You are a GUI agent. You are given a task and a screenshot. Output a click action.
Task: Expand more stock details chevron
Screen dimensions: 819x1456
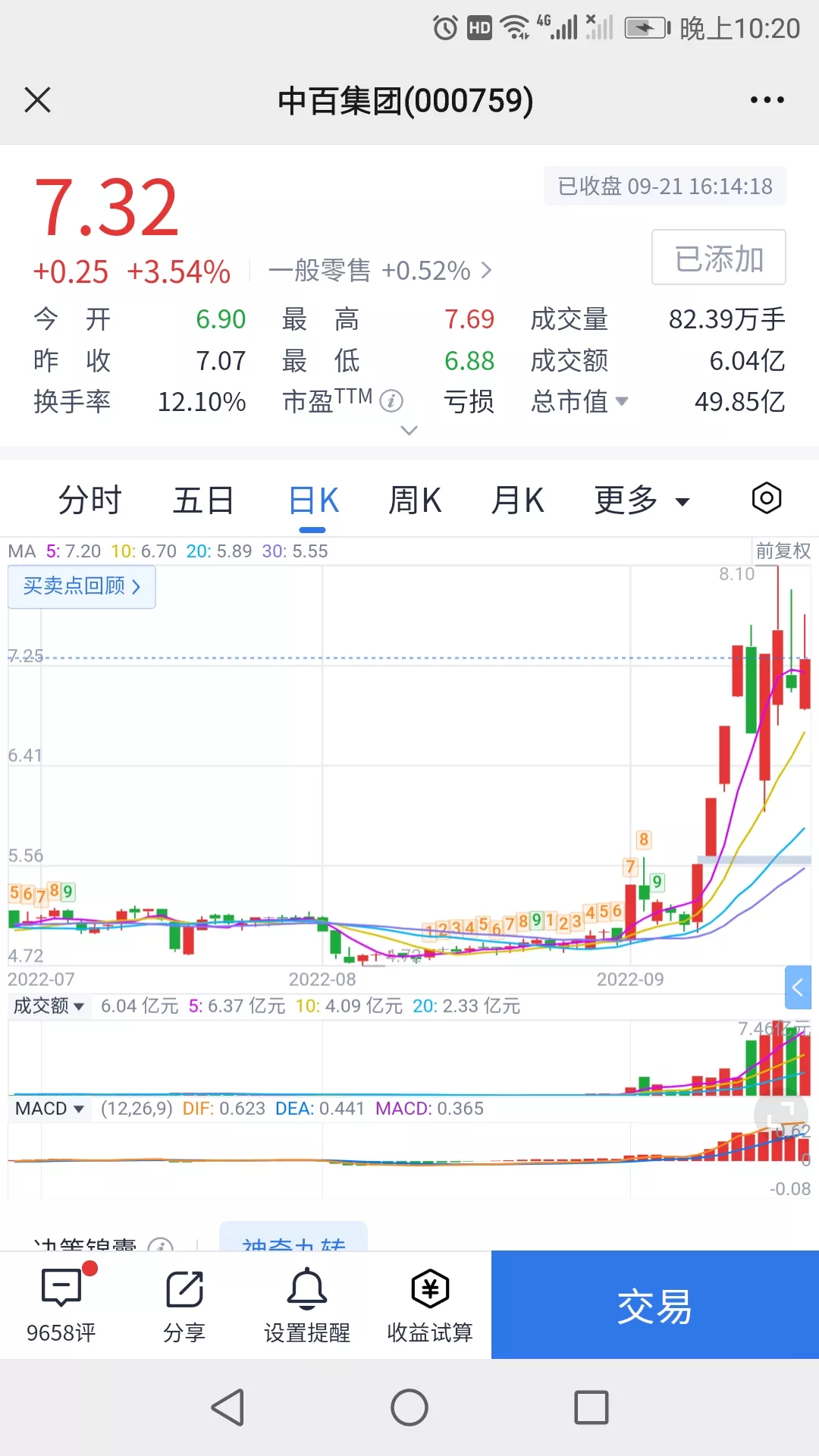[409, 431]
